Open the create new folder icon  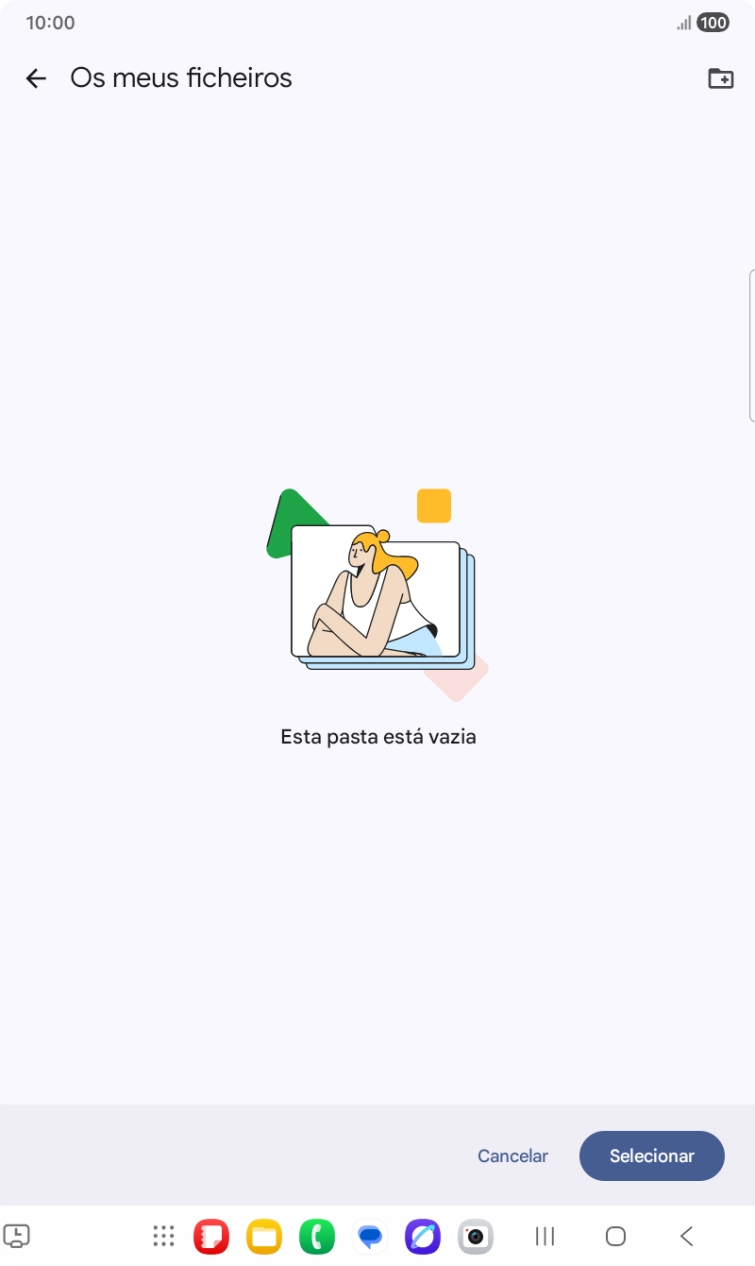720,78
